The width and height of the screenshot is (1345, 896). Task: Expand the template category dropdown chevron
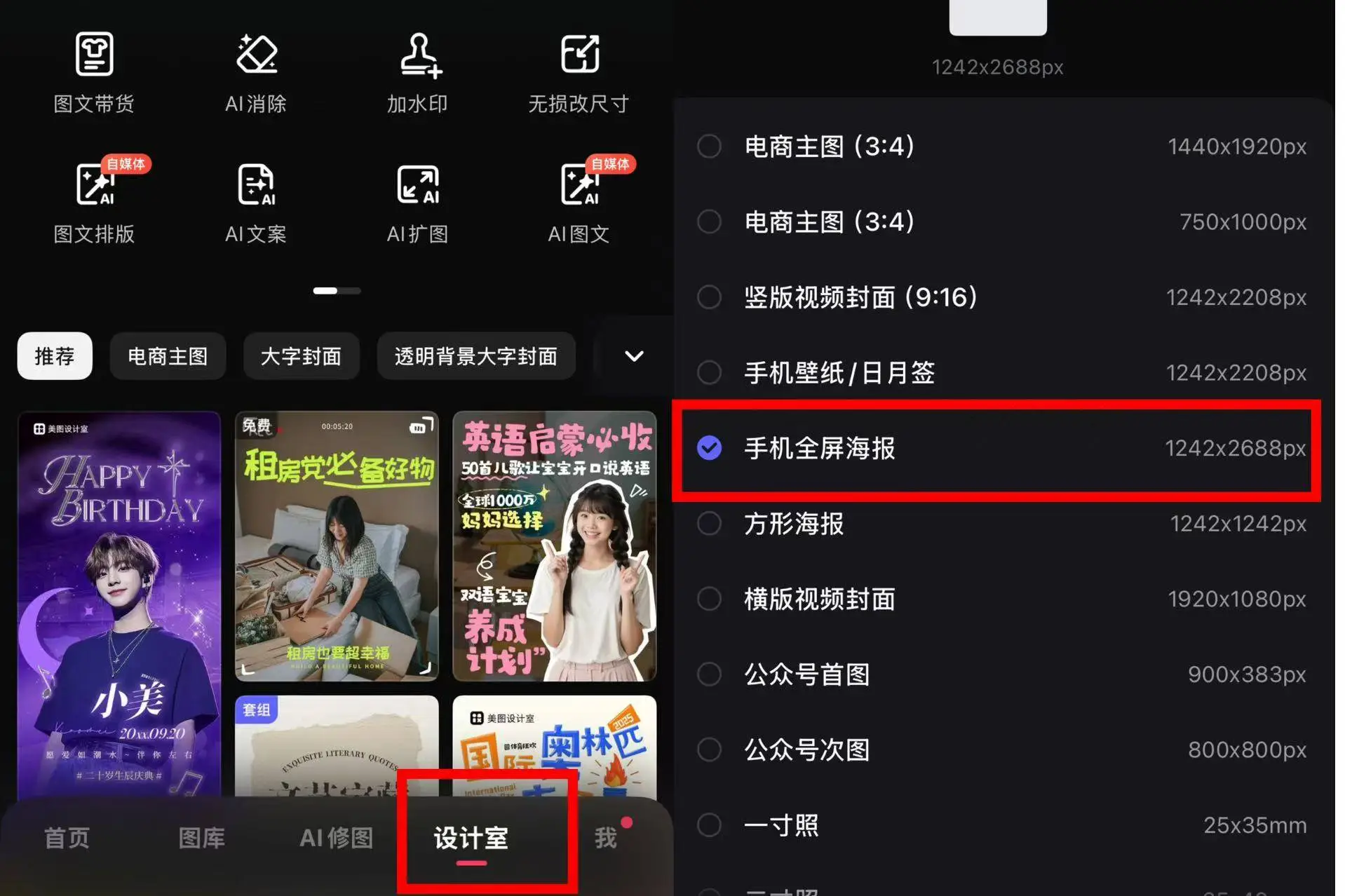point(634,356)
